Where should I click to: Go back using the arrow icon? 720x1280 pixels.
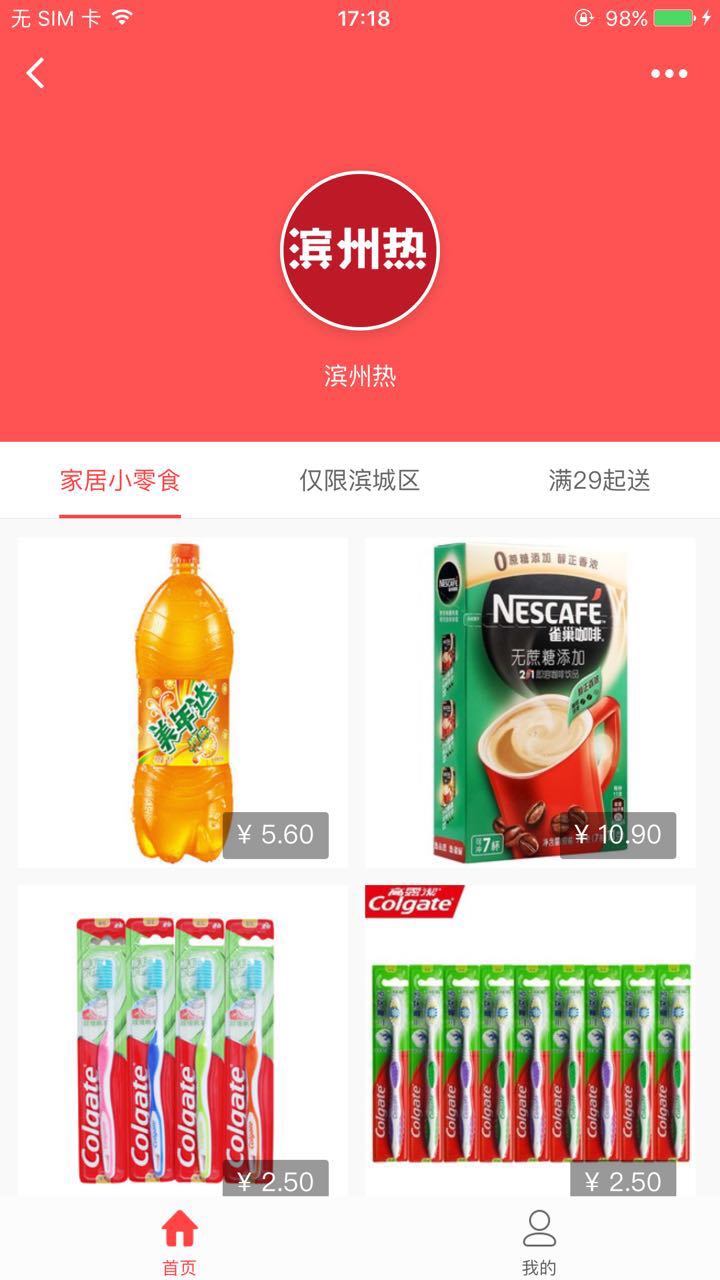[x=36, y=73]
